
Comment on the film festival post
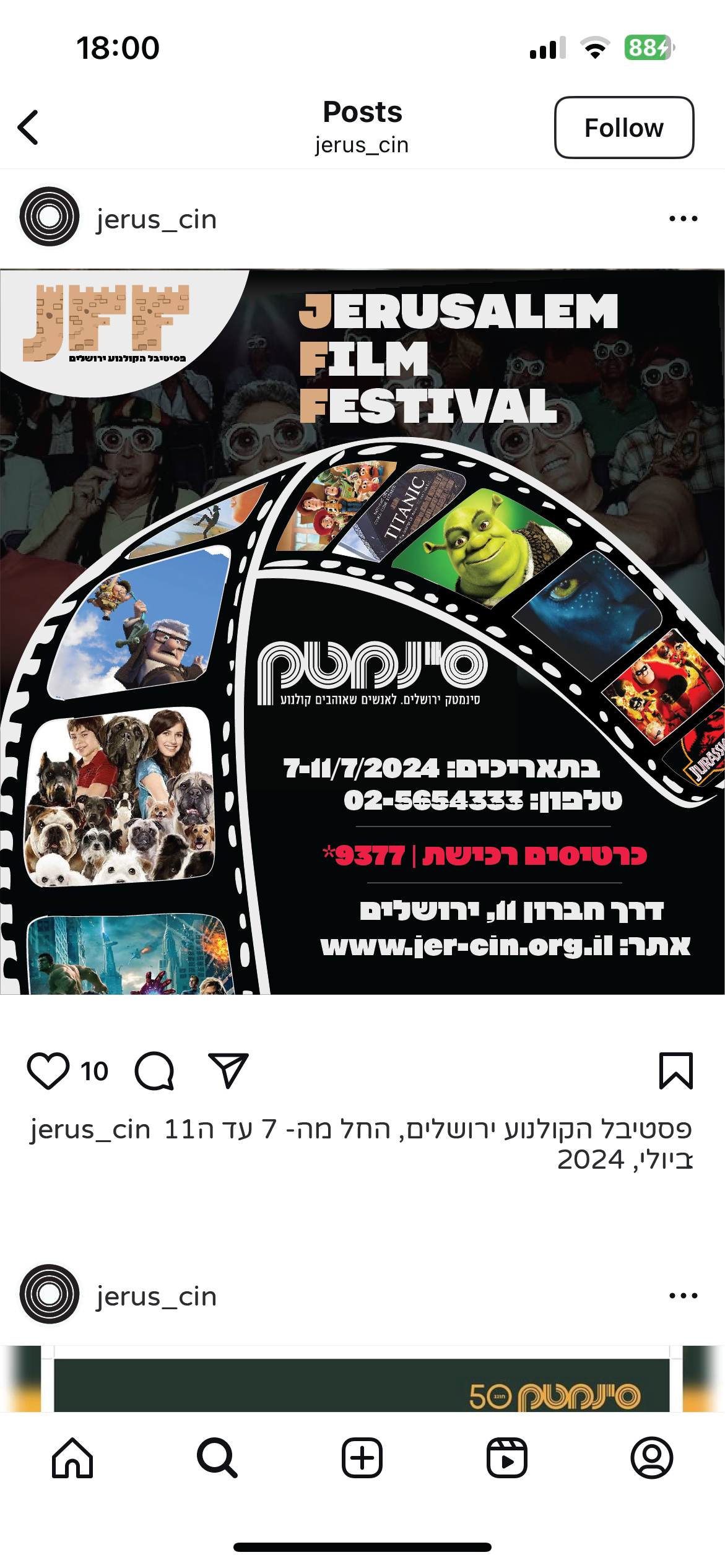(155, 1070)
